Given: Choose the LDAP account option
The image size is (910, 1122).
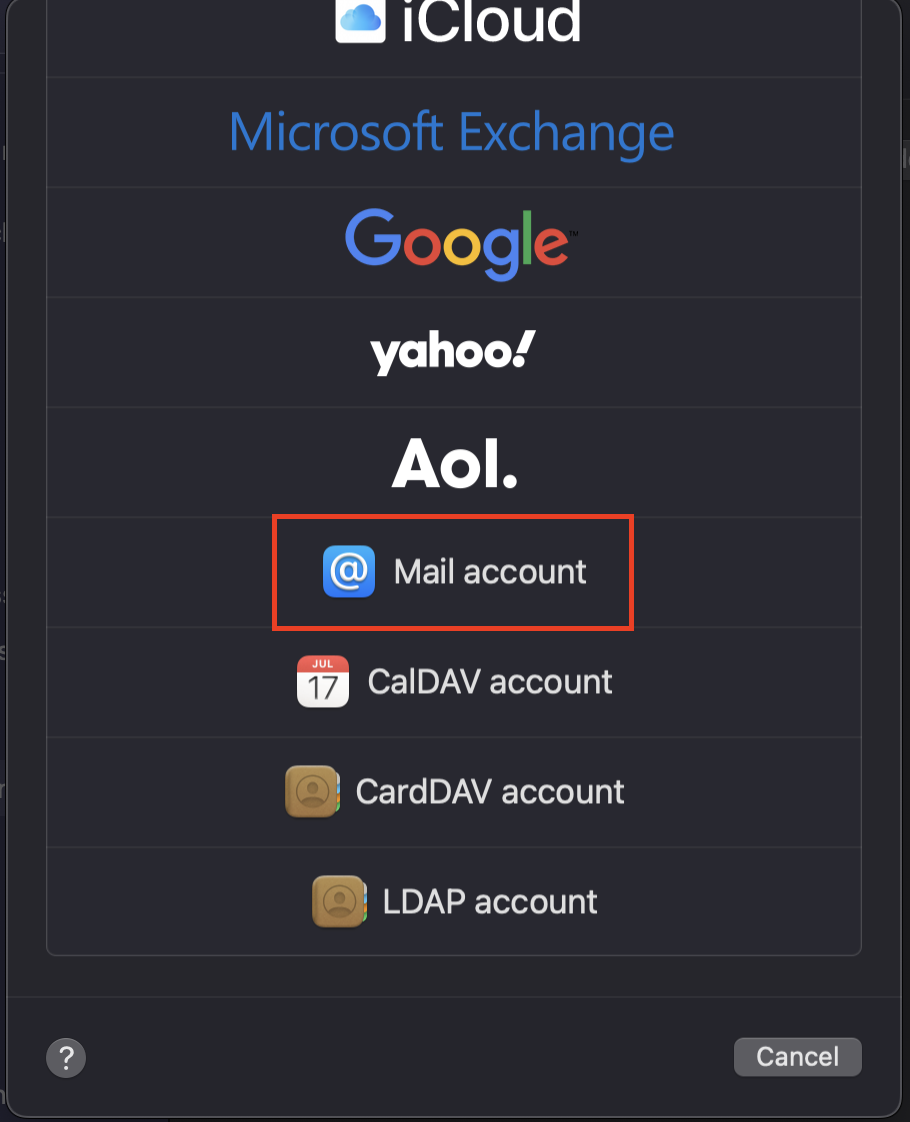Looking at the screenshot, I should pyautogui.click(x=454, y=902).
